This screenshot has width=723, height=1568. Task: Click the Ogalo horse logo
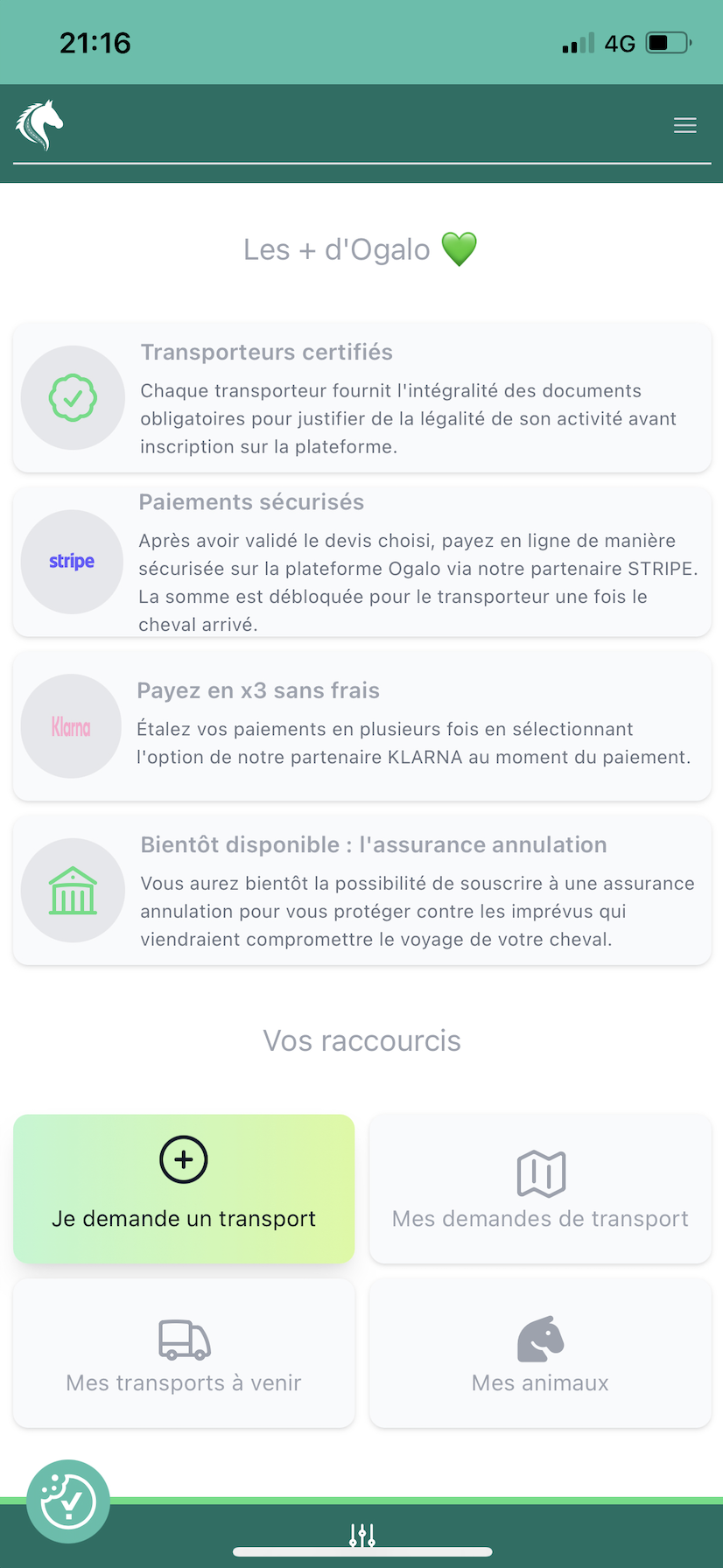pyautogui.click(x=39, y=124)
